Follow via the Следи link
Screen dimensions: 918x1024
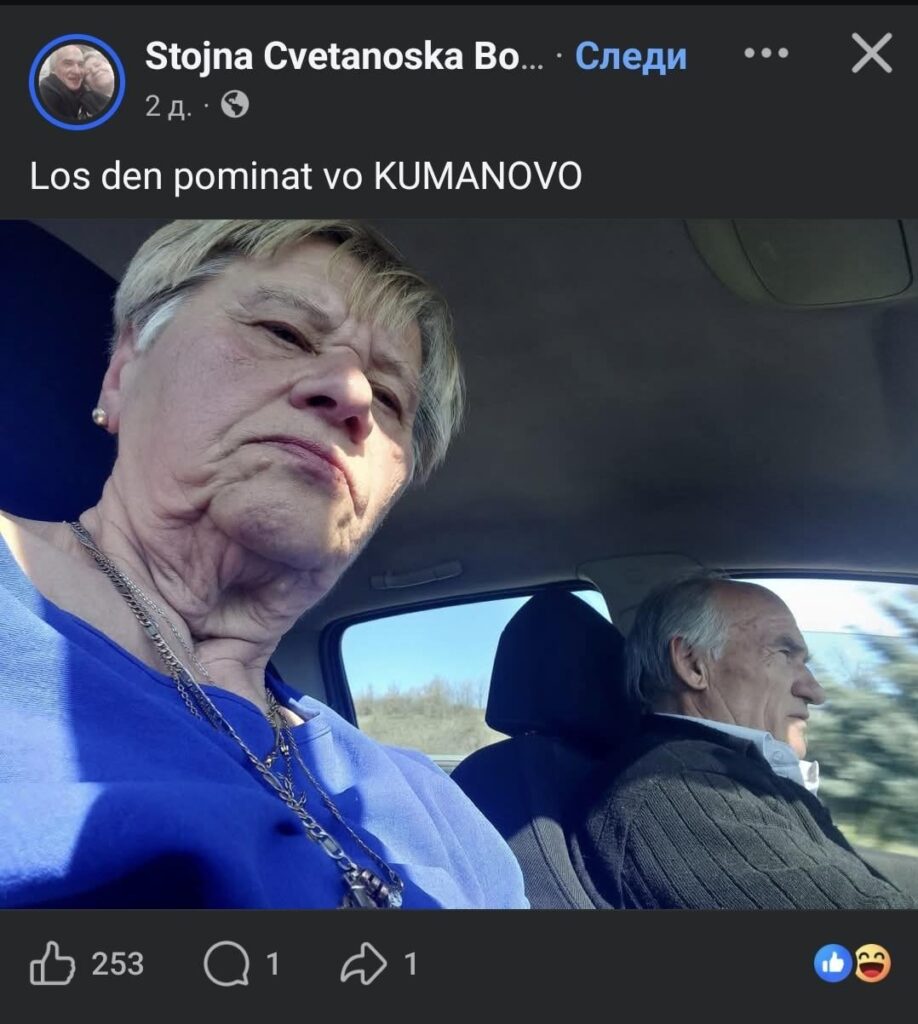pyautogui.click(x=630, y=57)
